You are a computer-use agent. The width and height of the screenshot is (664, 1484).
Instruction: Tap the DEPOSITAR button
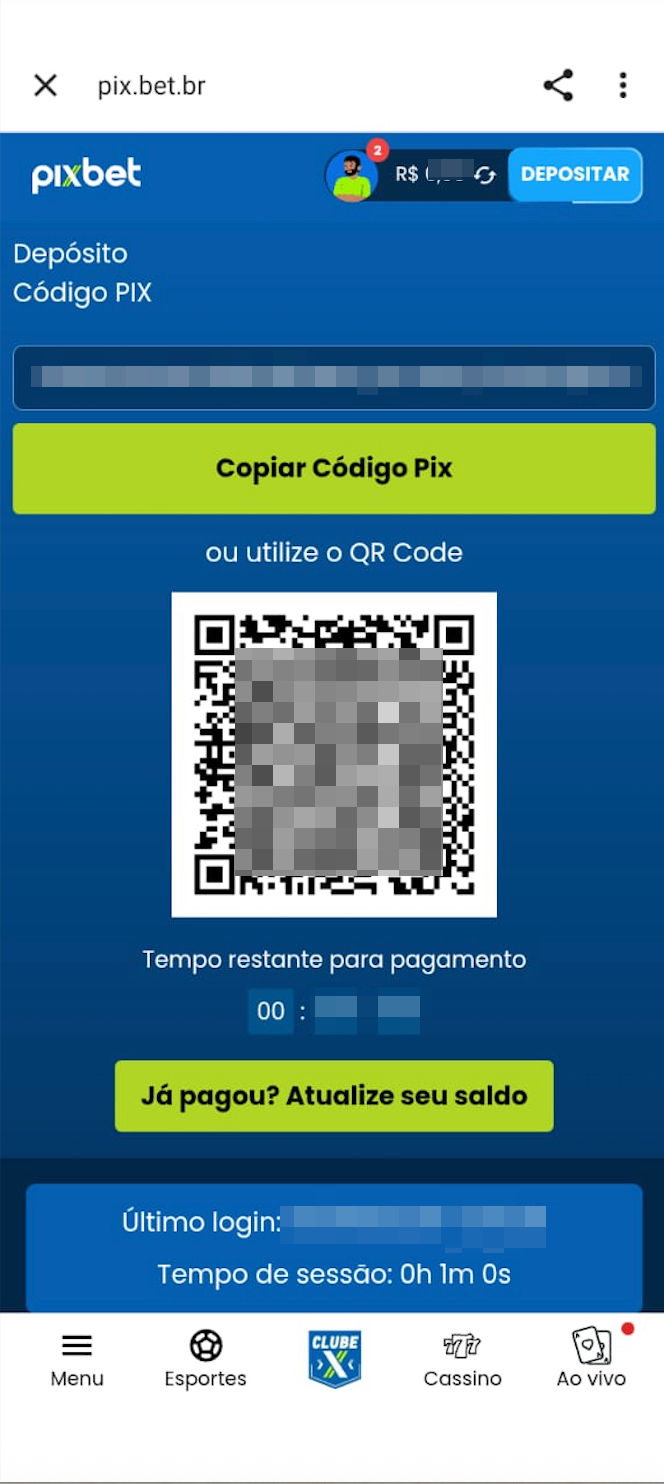point(575,175)
